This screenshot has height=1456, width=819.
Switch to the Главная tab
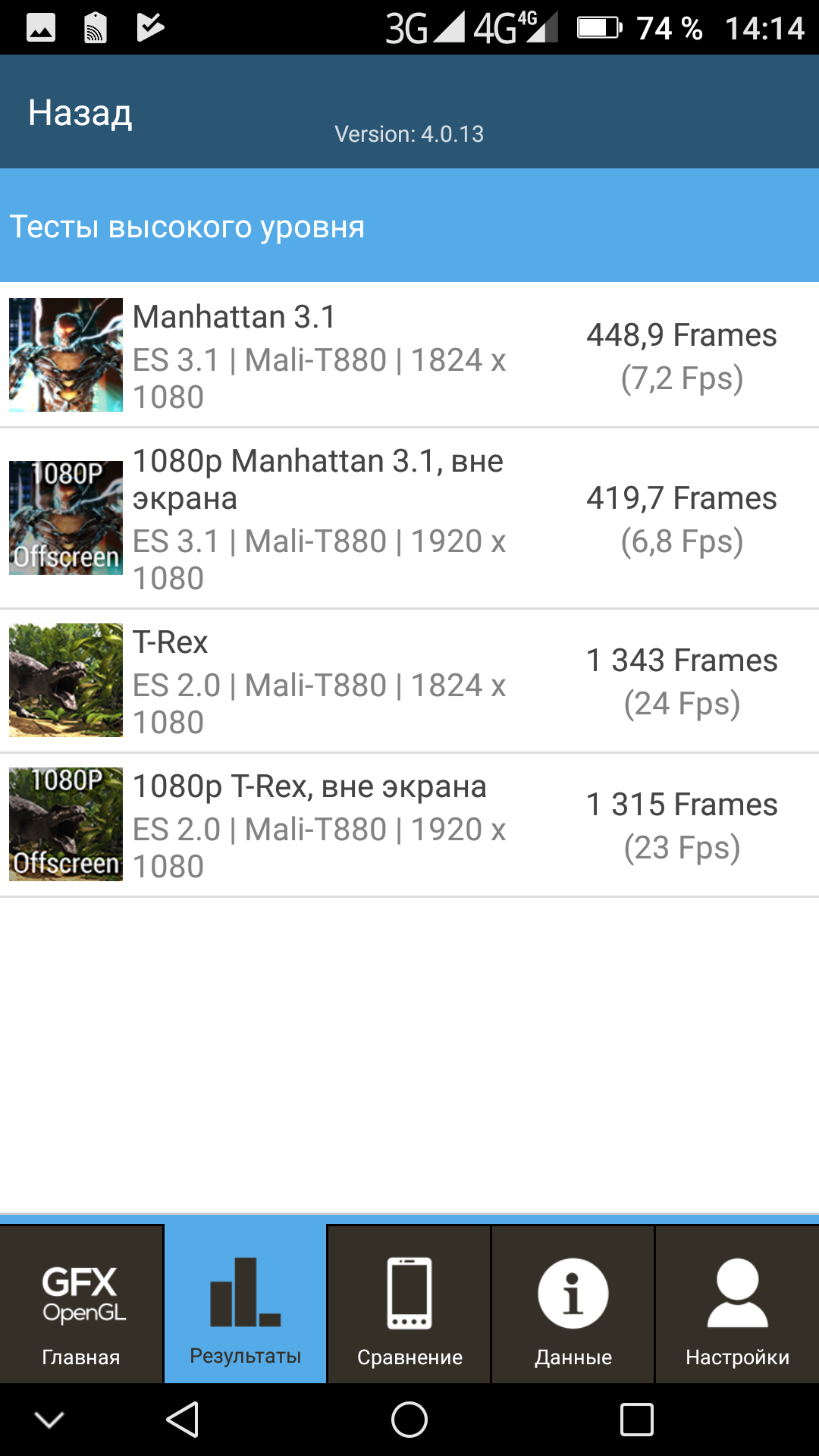coord(81,1305)
